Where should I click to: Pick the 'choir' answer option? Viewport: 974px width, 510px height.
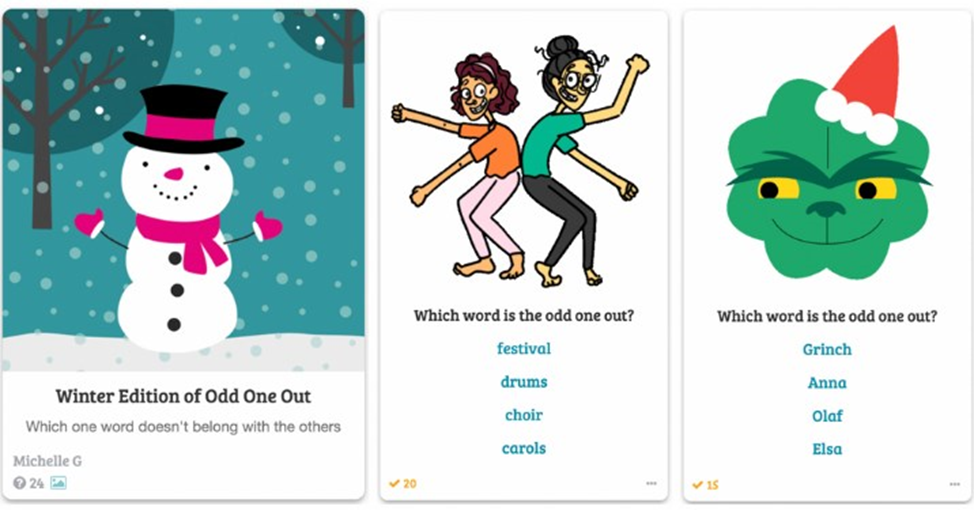[x=524, y=415]
